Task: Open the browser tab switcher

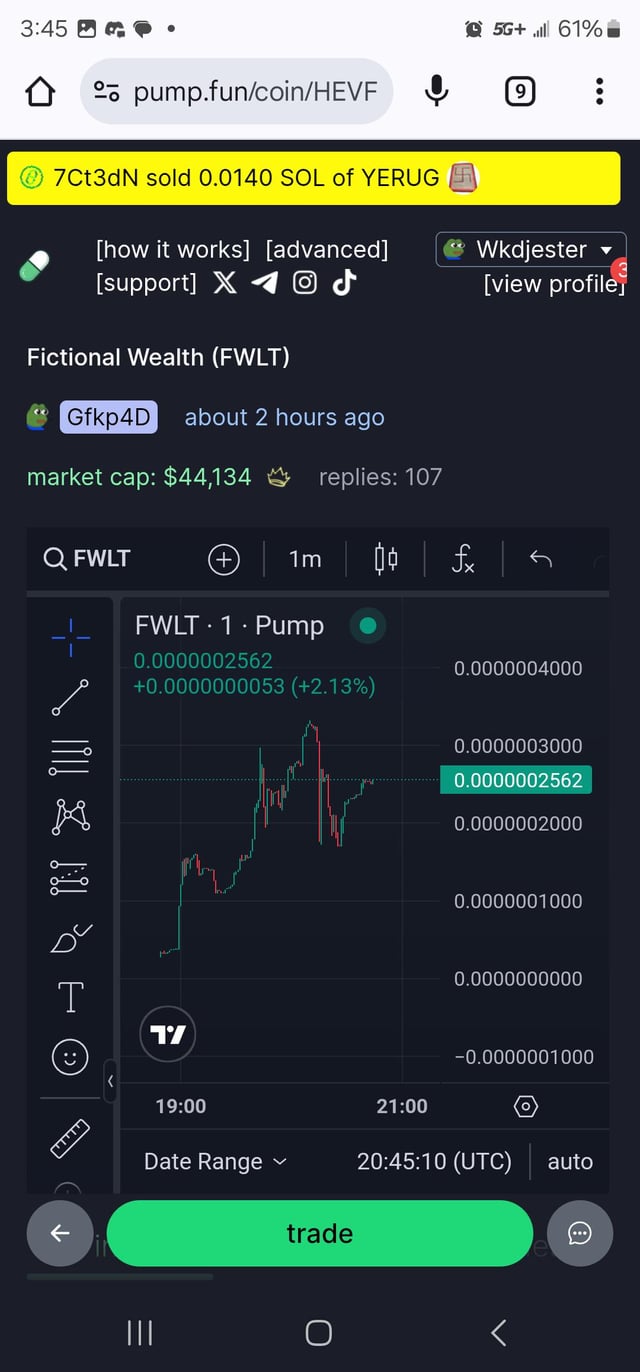Action: [x=519, y=92]
